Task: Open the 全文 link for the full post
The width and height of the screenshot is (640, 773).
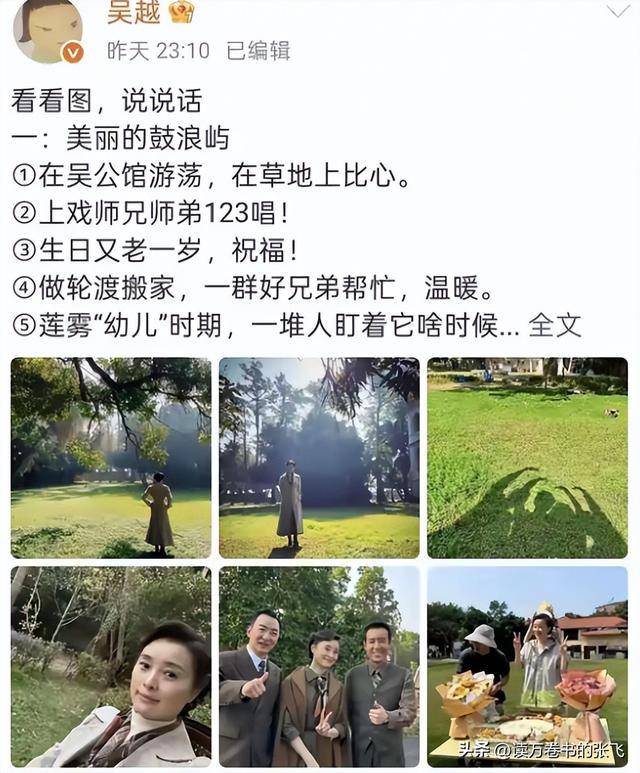Action: [554, 325]
